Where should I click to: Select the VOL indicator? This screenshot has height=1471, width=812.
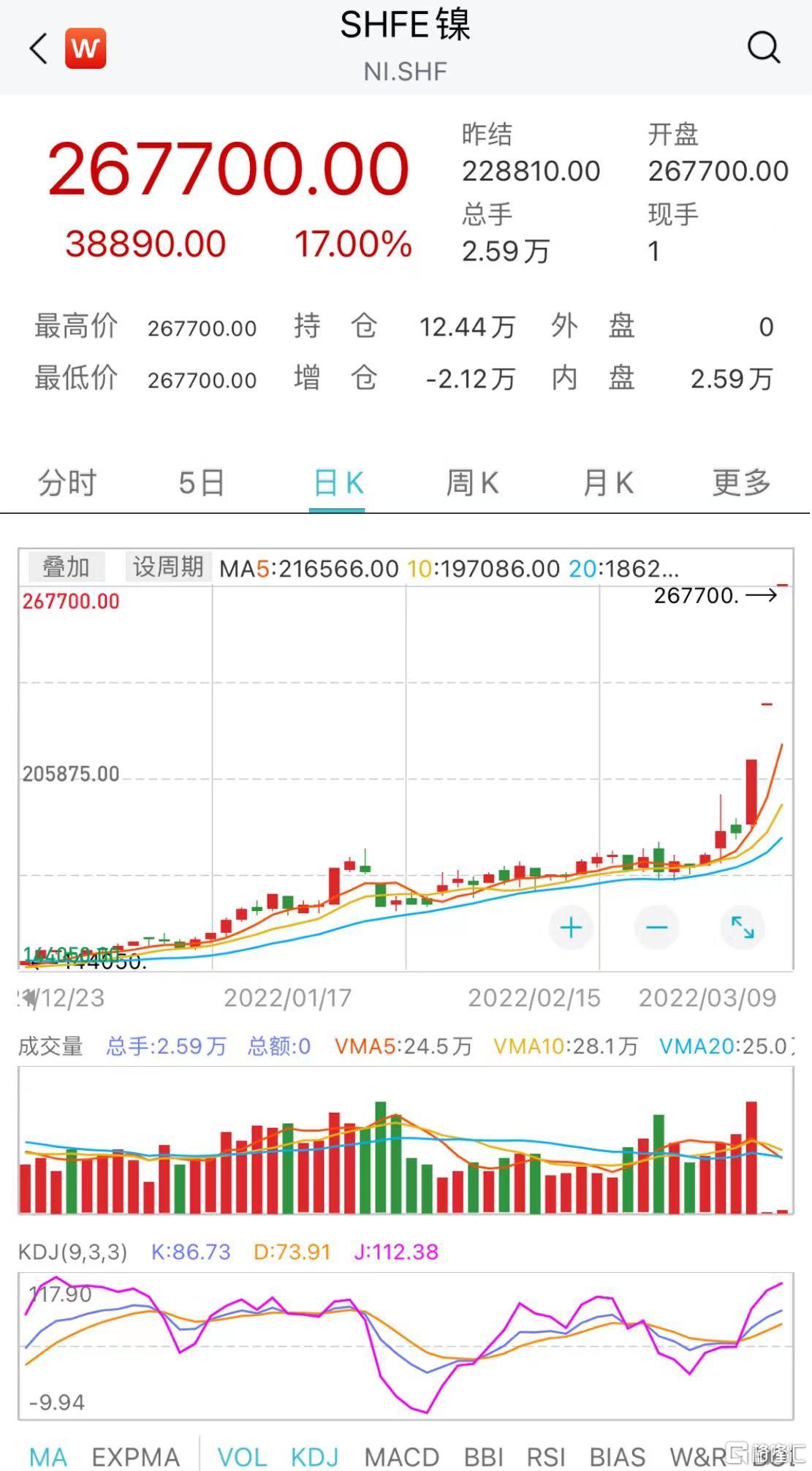point(242,1456)
